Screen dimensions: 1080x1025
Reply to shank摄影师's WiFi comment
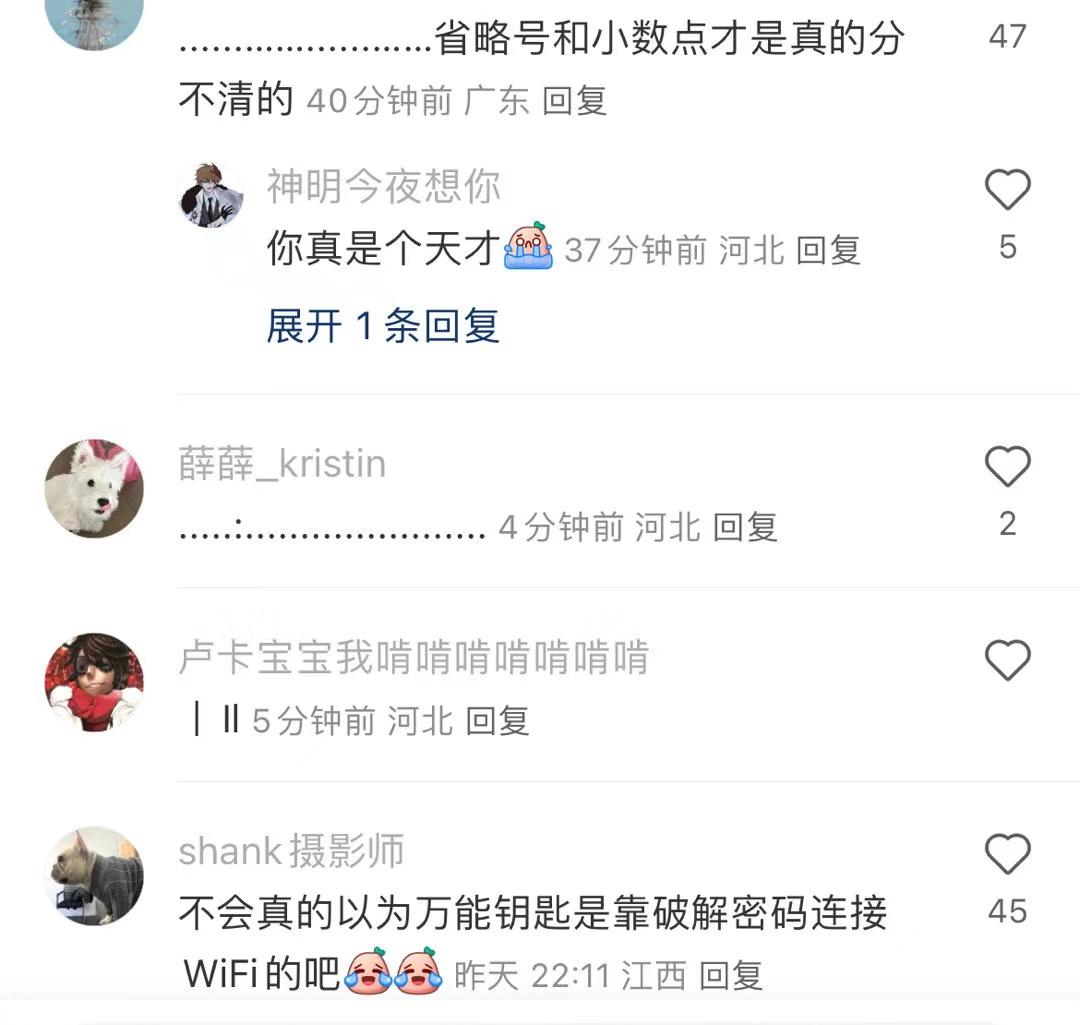731,975
